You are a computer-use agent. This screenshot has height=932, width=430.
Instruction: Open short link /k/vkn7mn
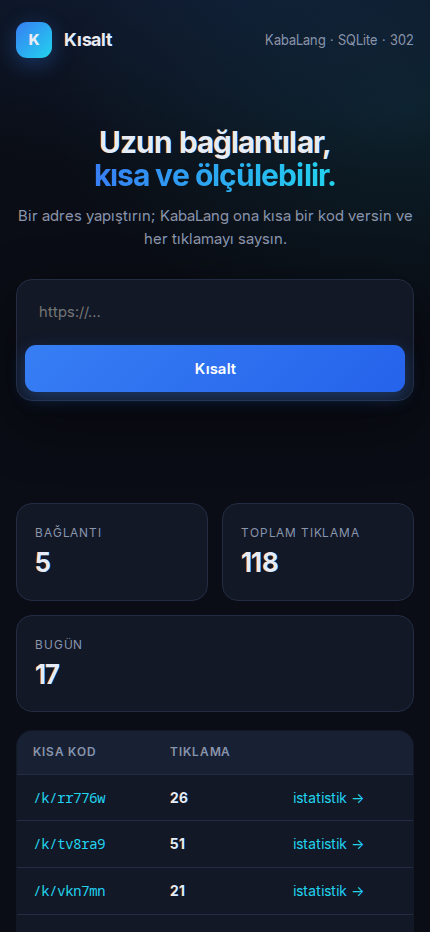click(70, 891)
